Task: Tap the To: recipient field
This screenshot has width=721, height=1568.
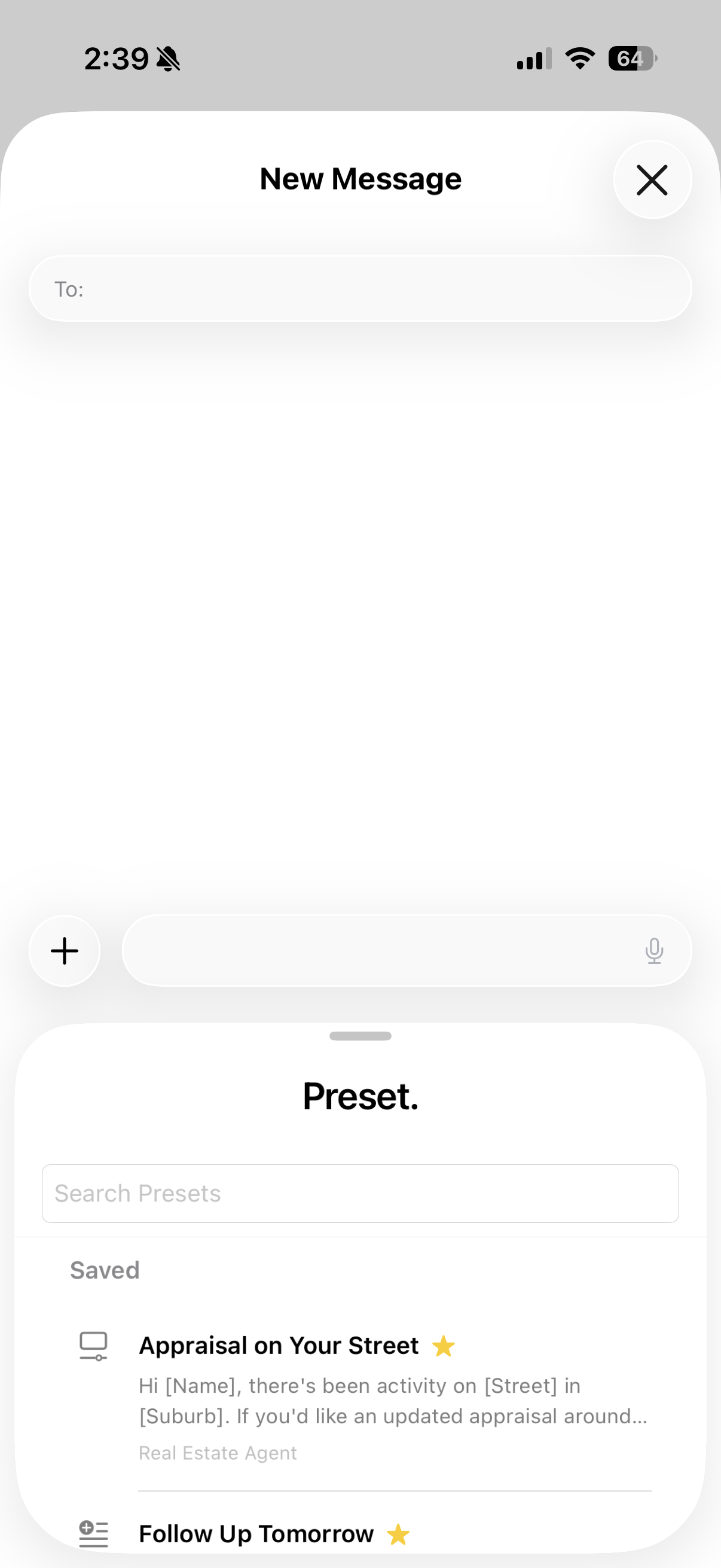Action: [x=360, y=288]
